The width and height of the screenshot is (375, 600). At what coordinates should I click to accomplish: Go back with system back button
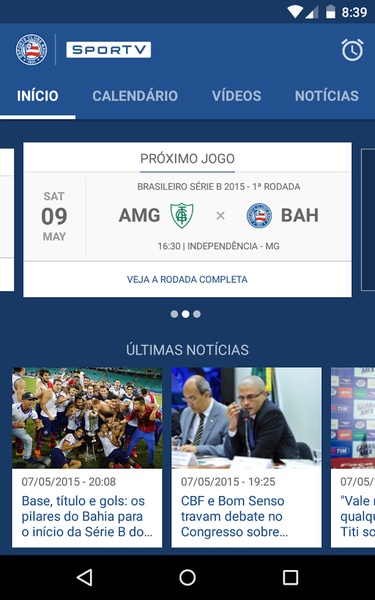[x=85, y=577]
